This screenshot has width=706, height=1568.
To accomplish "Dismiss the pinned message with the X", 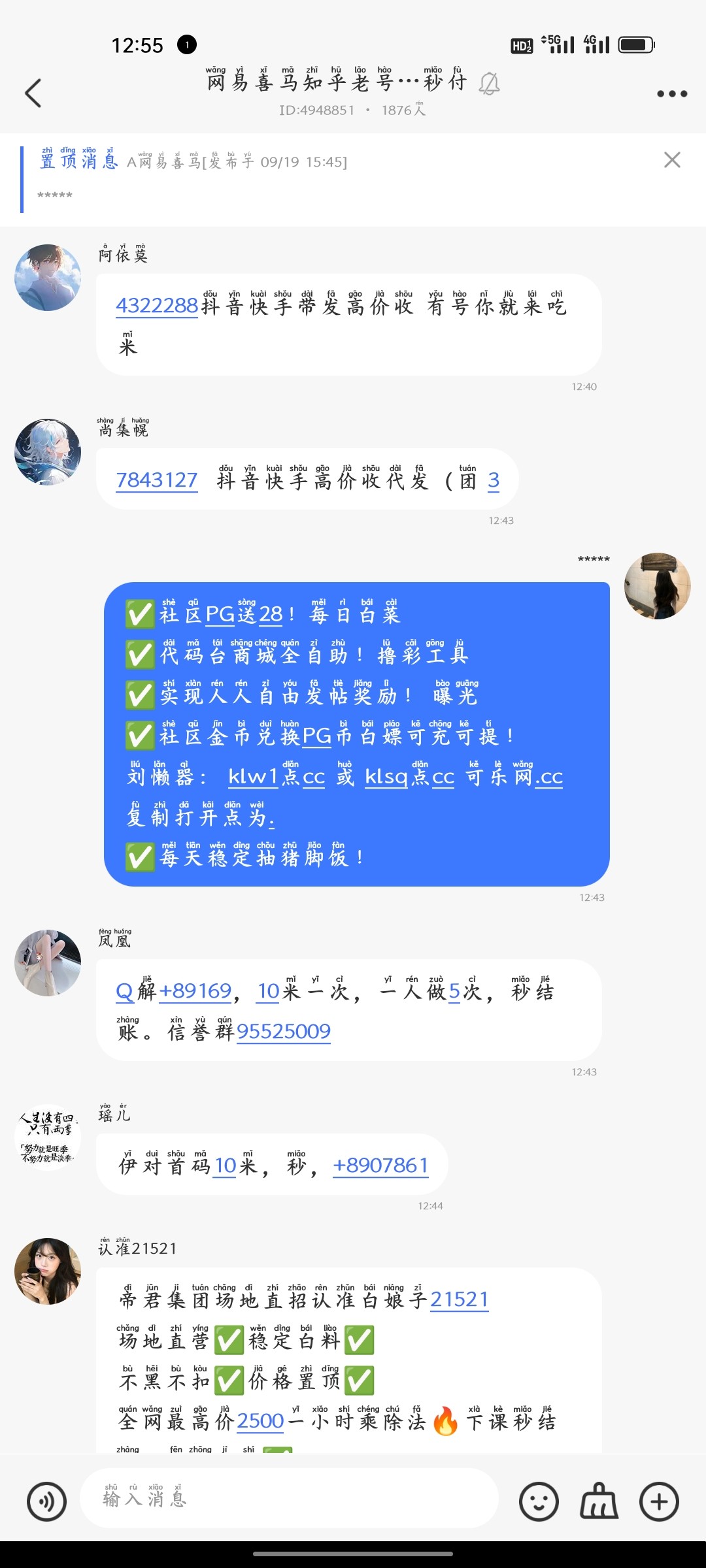I will click(672, 160).
